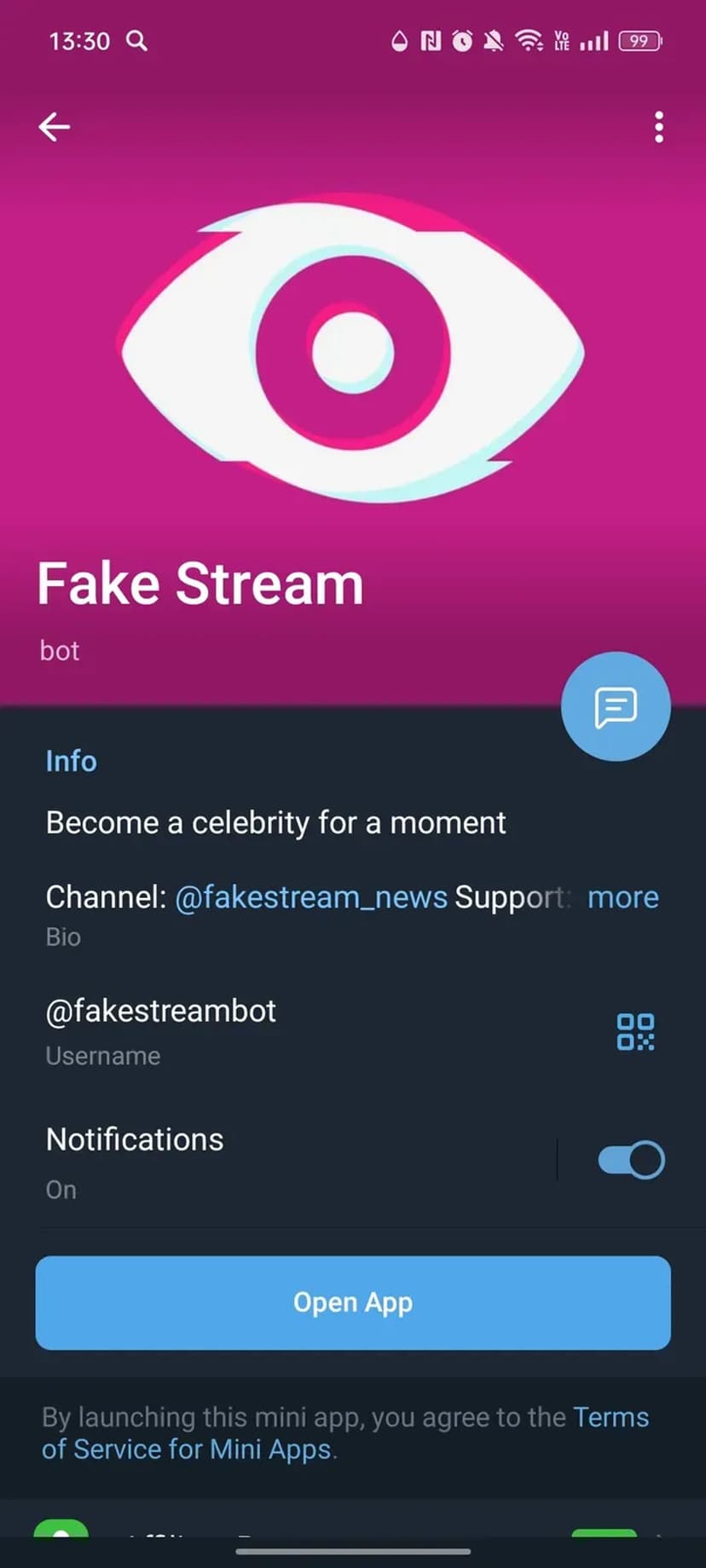Image resolution: width=706 pixels, height=1568 pixels.
Task: Launch the mini app with Open App
Action: pos(353,1302)
